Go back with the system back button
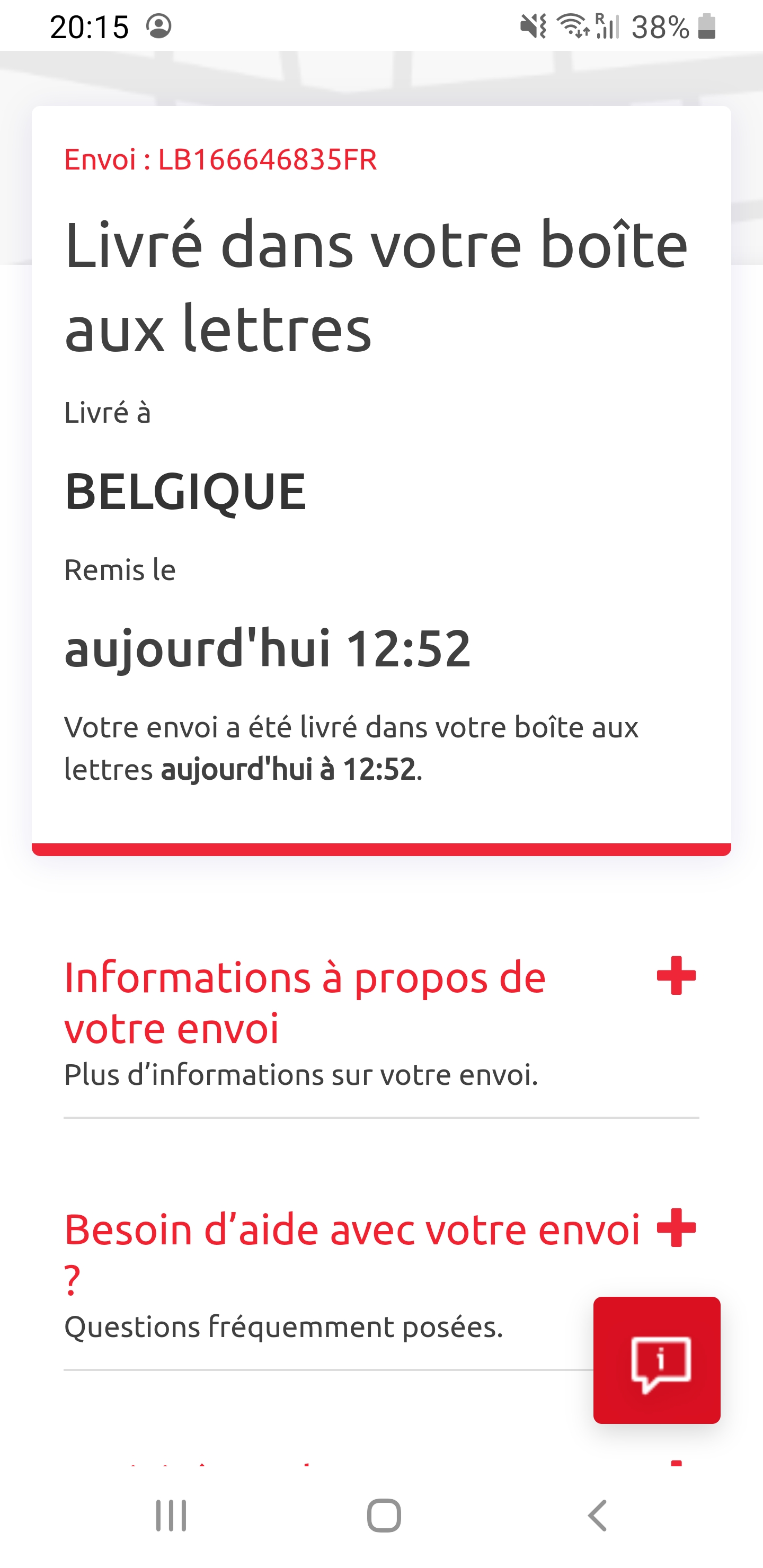This screenshot has width=763, height=1568. coord(597,1515)
